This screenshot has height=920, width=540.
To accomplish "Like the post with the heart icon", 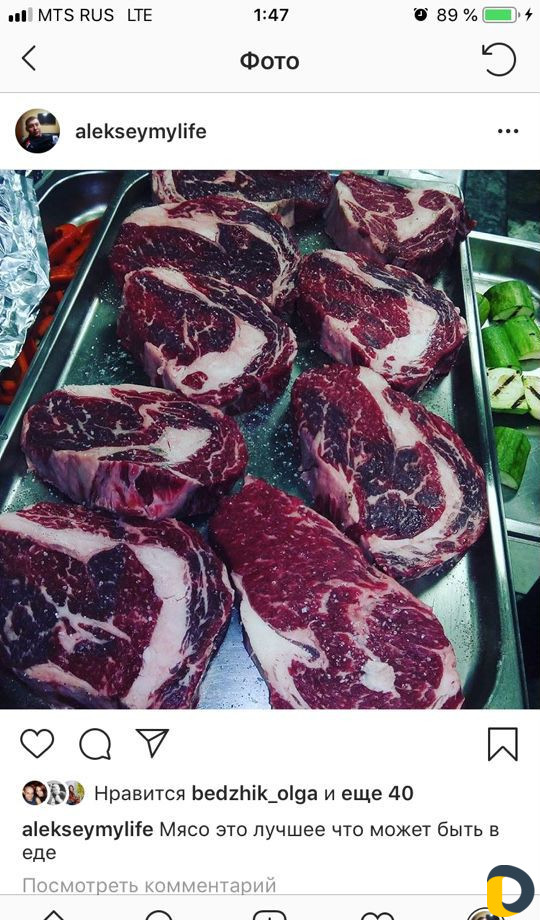I will coord(38,743).
